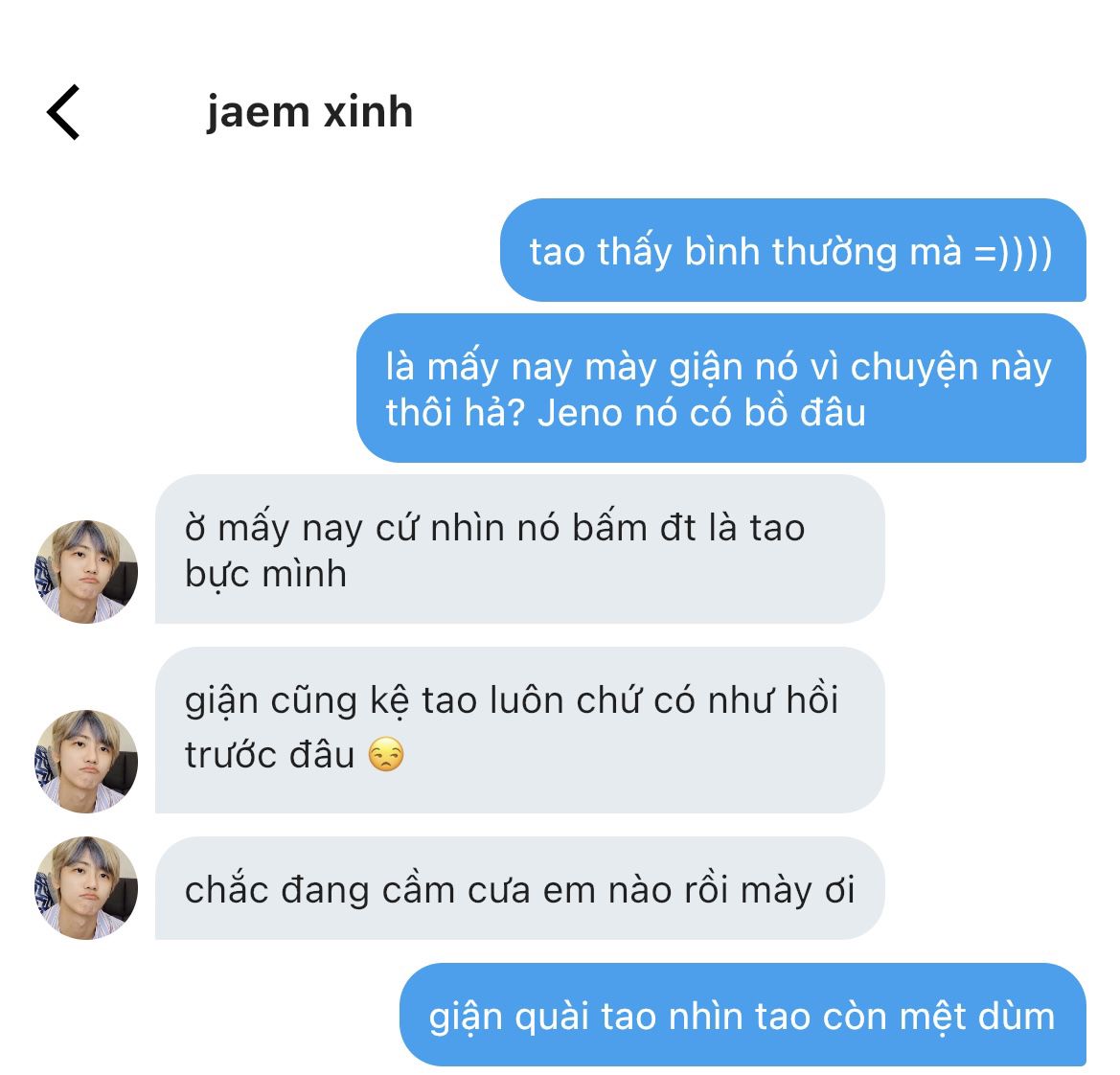Go back from jaem xinh chat

[x=63, y=113]
